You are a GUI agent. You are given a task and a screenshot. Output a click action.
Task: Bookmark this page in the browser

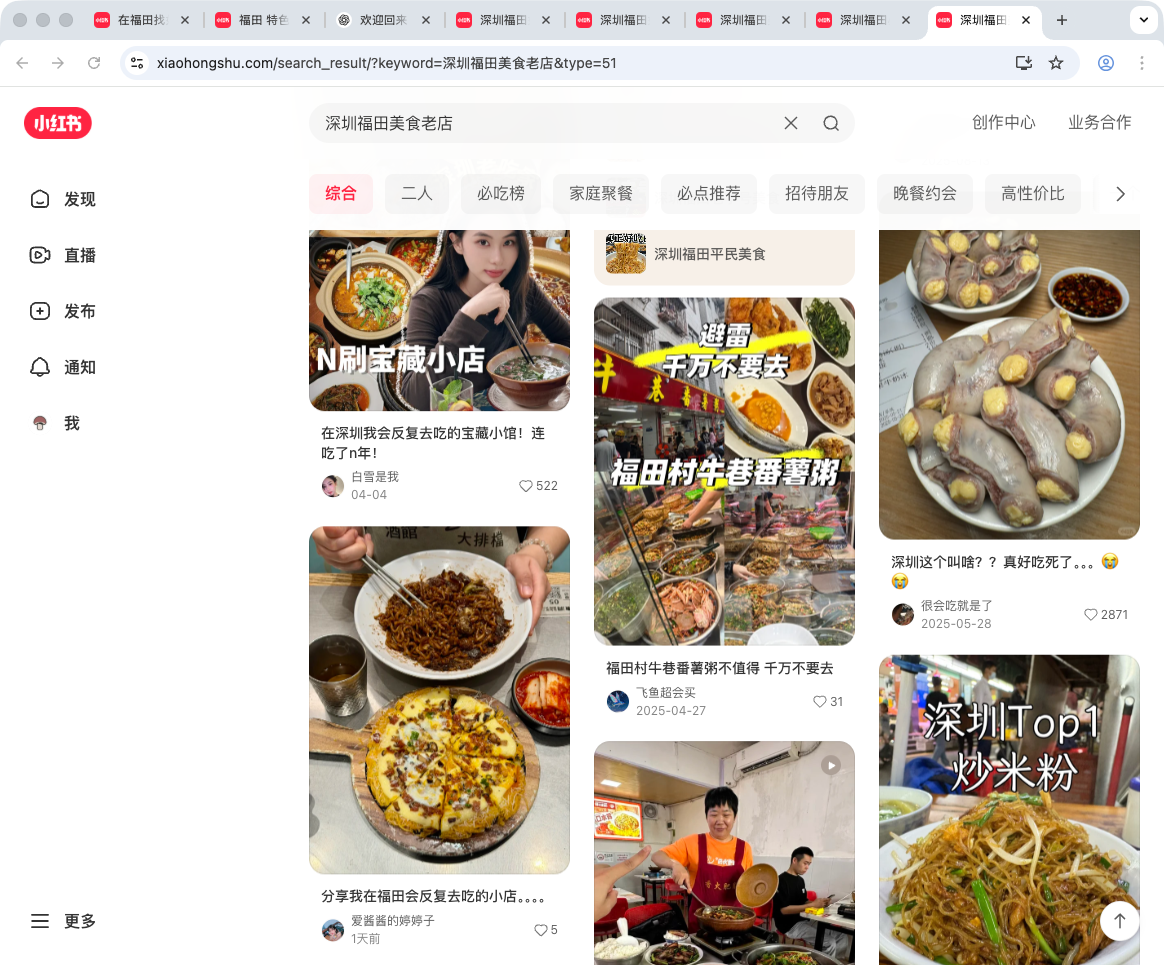pos(1056,63)
